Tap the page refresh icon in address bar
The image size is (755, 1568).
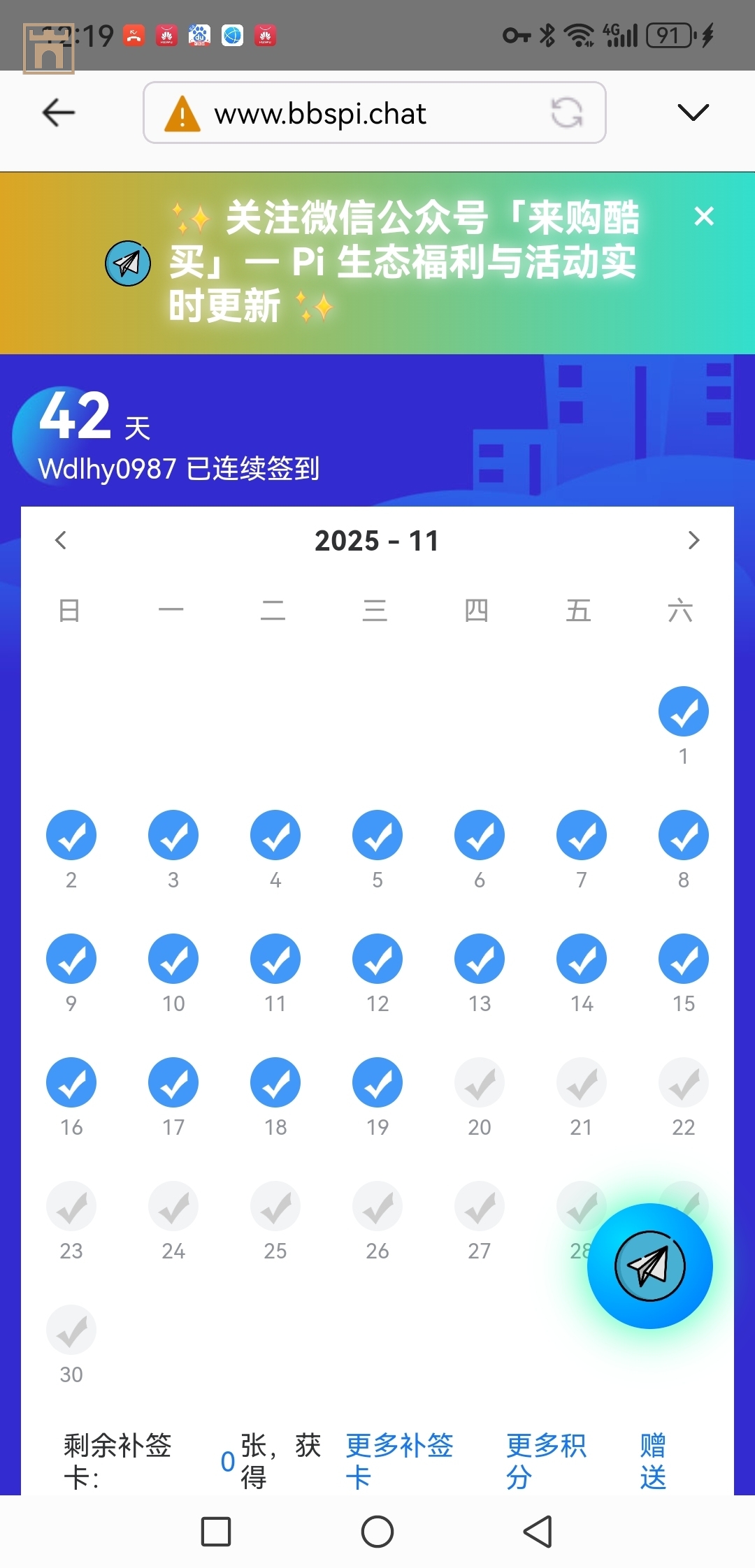(x=567, y=112)
